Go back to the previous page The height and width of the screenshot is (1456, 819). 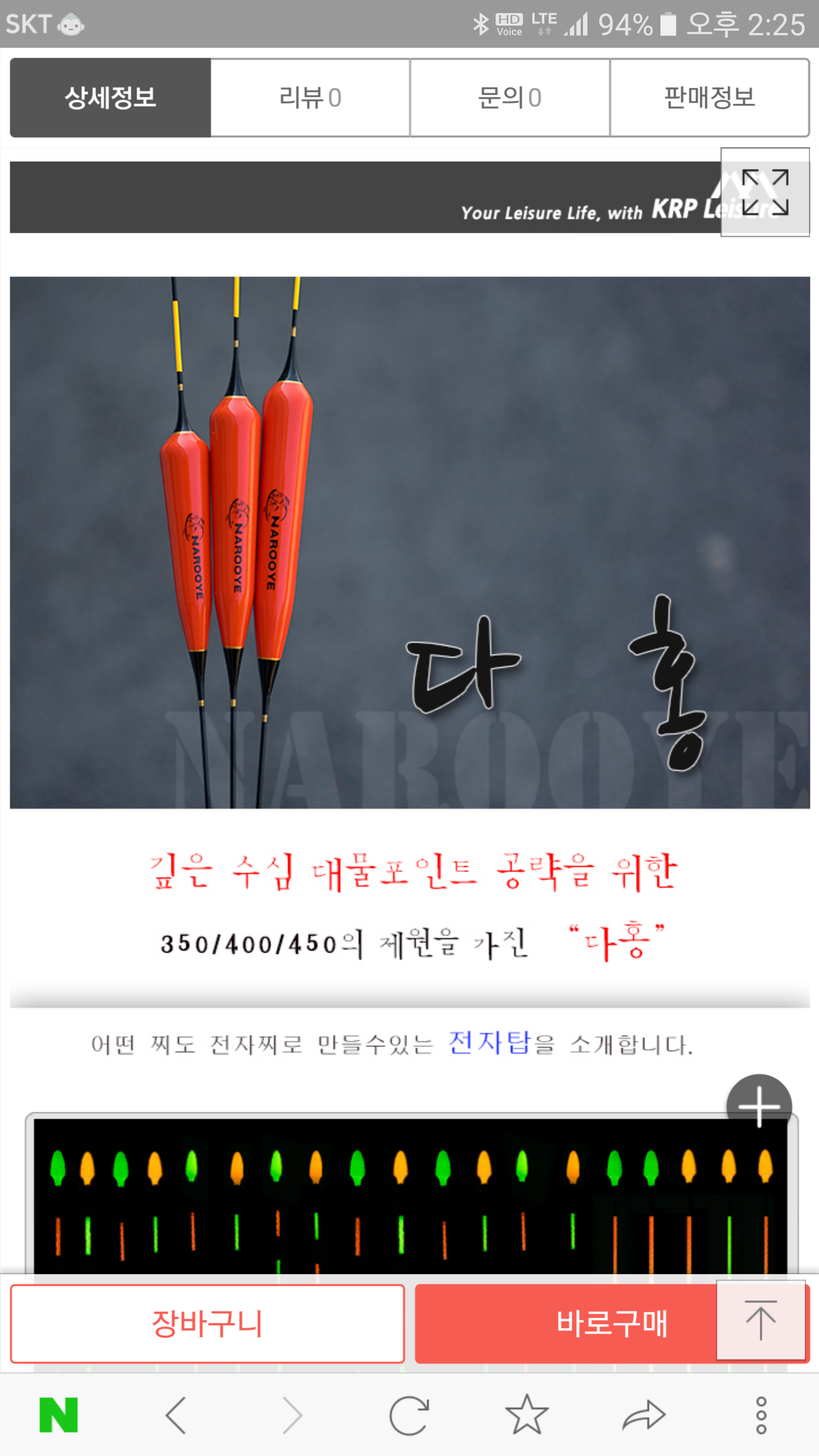[x=176, y=1414]
